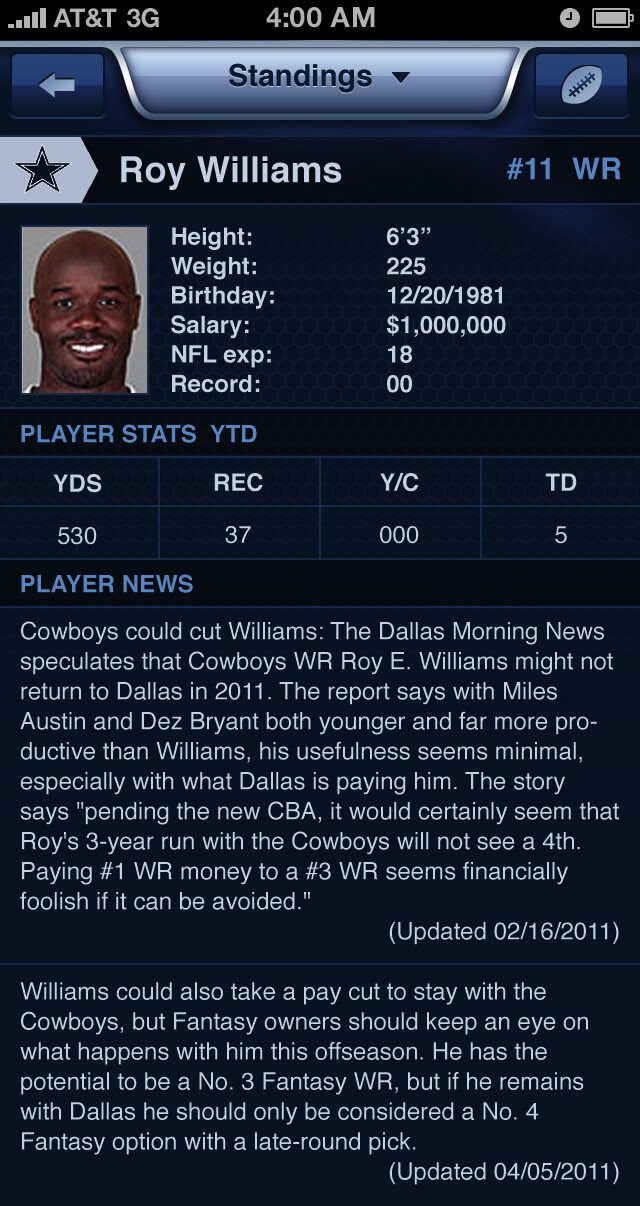The height and width of the screenshot is (1206, 640).
Task: Tap the football icon button
Action: pyautogui.click(x=581, y=86)
